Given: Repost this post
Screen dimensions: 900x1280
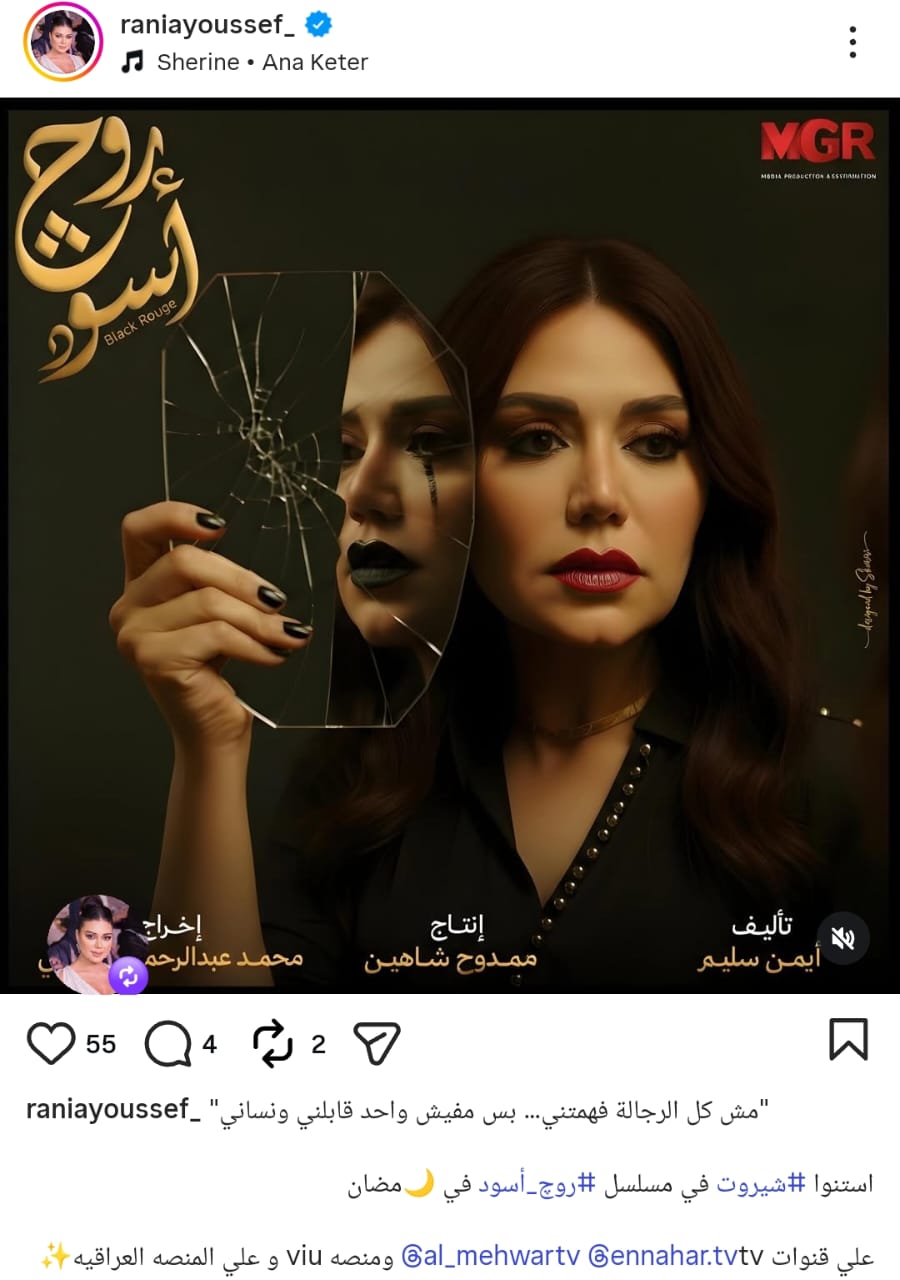Looking at the screenshot, I should point(273,1044).
